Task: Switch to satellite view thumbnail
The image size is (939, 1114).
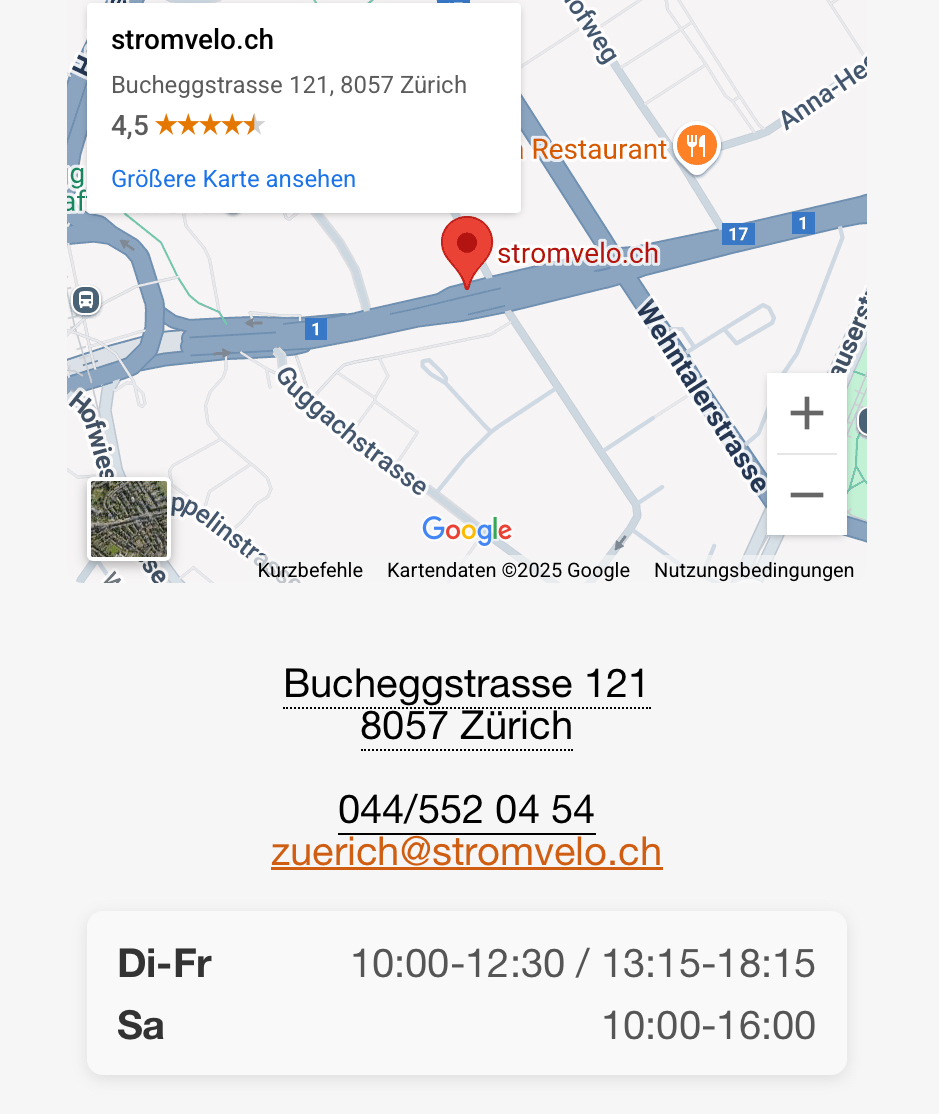Action: (129, 519)
